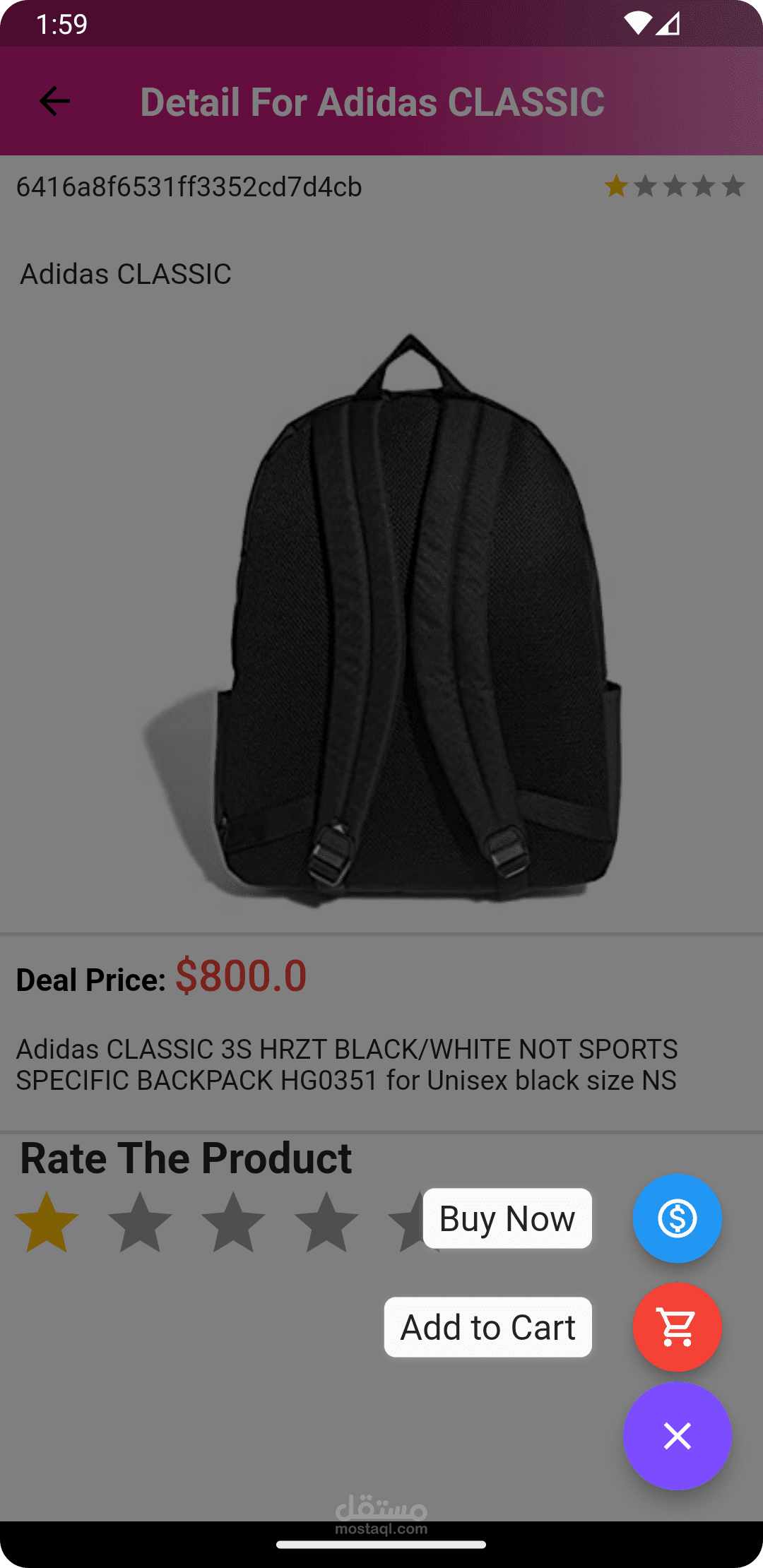Image resolution: width=763 pixels, height=1568 pixels.
Task: Rate the product four stars
Action: coord(326,1223)
